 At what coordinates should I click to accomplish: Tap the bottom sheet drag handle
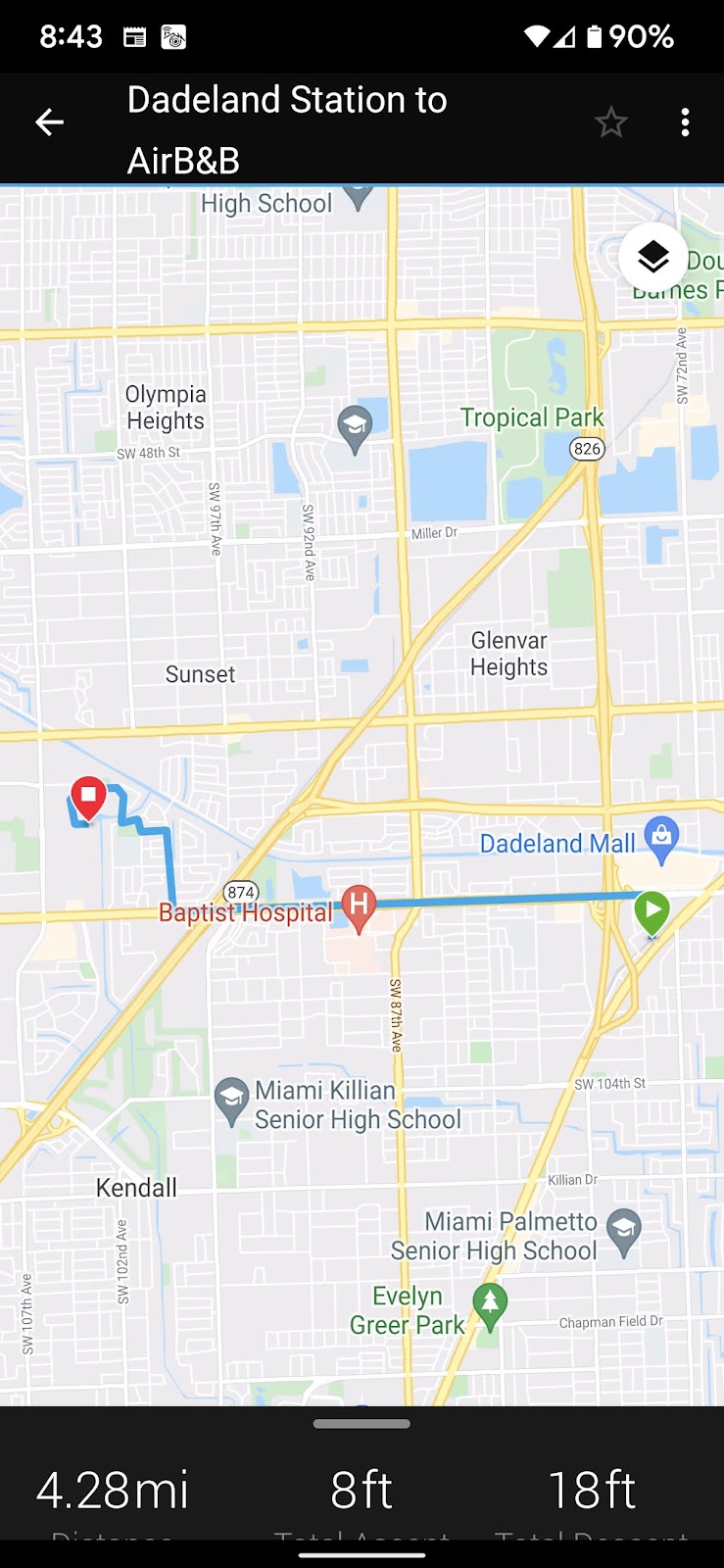(x=362, y=1424)
